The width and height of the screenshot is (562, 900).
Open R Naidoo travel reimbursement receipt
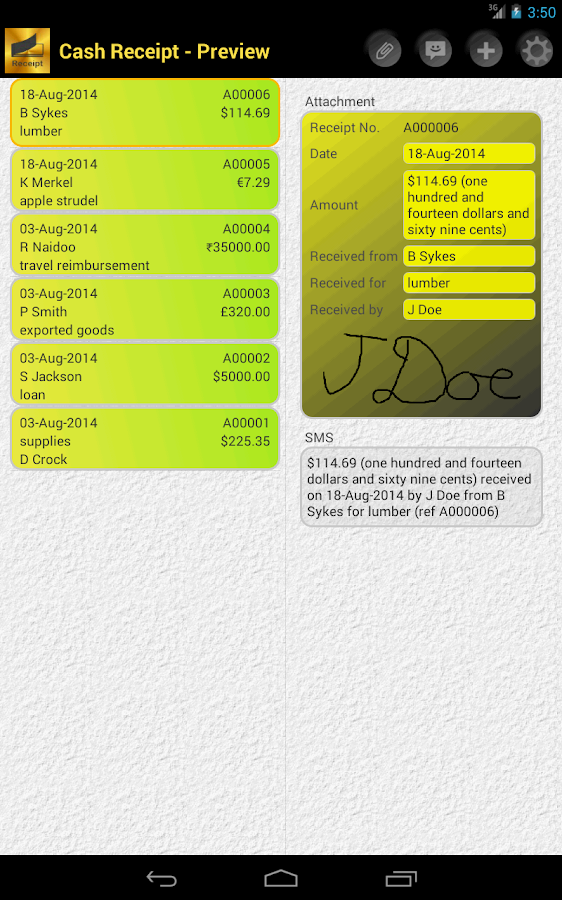point(145,245)
